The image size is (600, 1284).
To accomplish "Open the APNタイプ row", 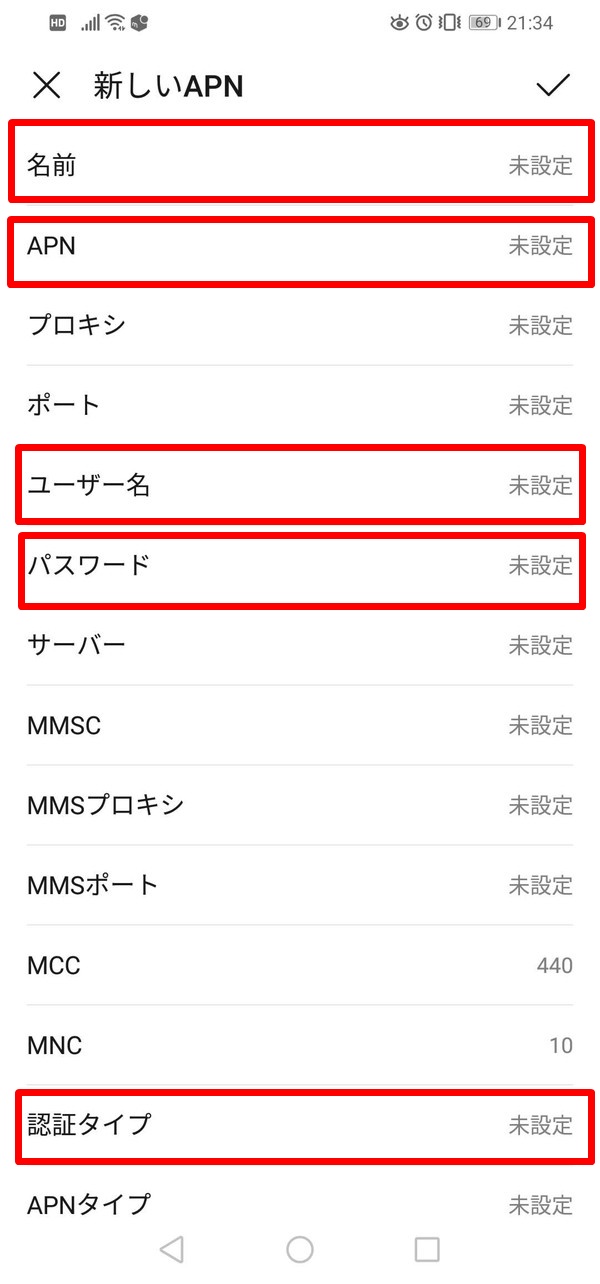I will 300,1203.
